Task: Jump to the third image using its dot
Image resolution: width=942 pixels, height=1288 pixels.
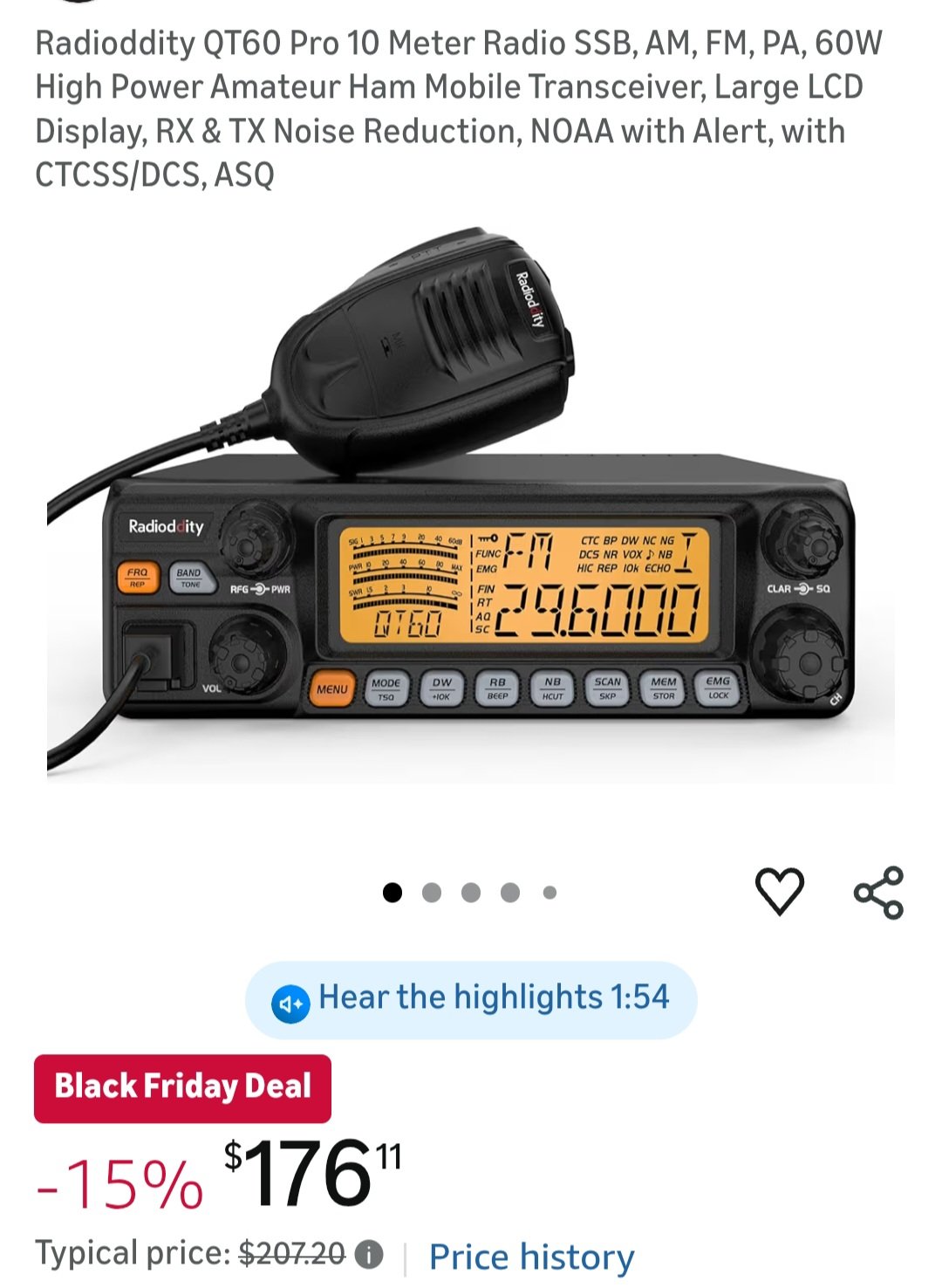Action: point(472,890)
